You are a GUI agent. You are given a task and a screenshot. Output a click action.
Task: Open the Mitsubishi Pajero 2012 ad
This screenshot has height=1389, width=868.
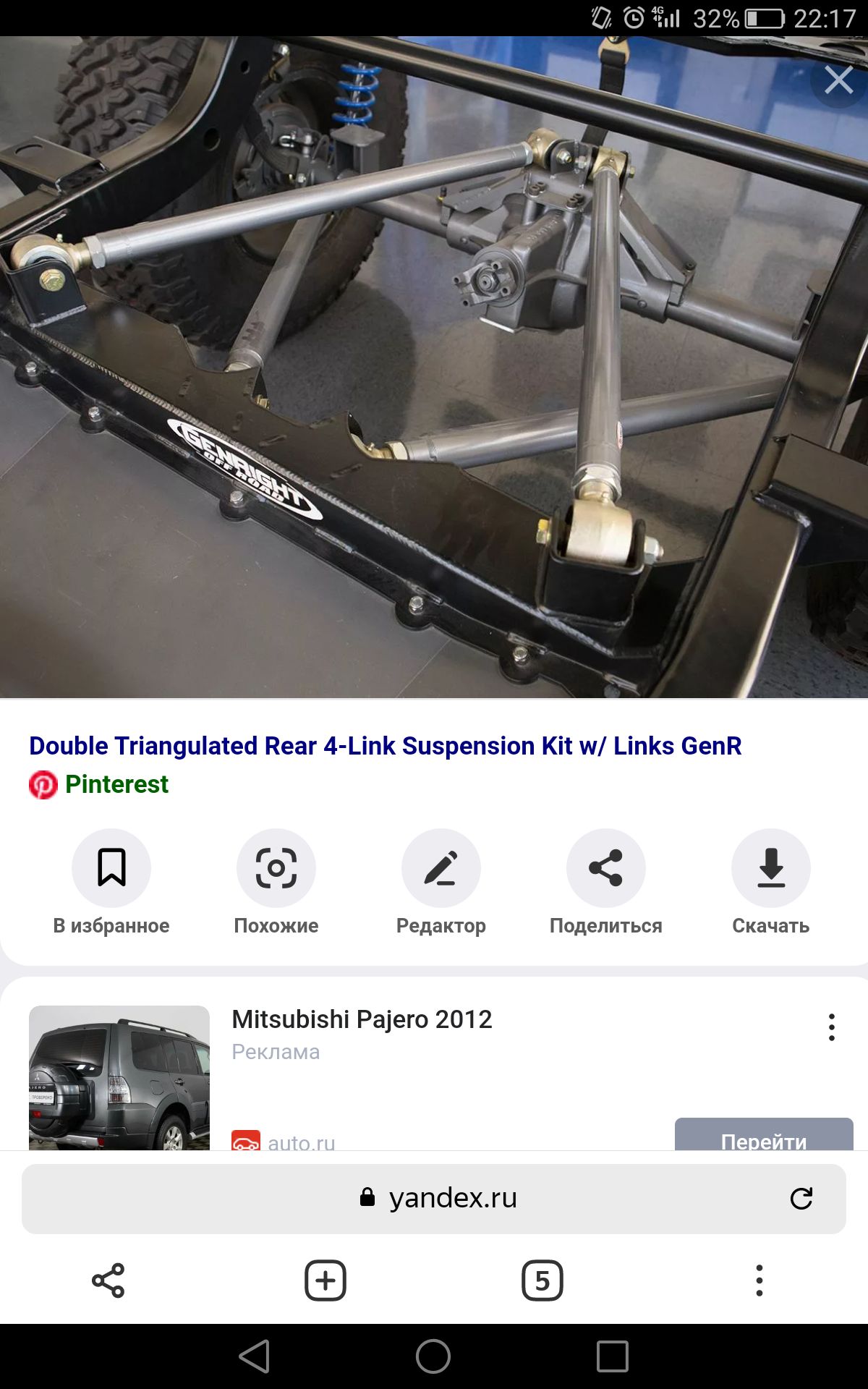pyautogui.click(x=362, y=1019)
